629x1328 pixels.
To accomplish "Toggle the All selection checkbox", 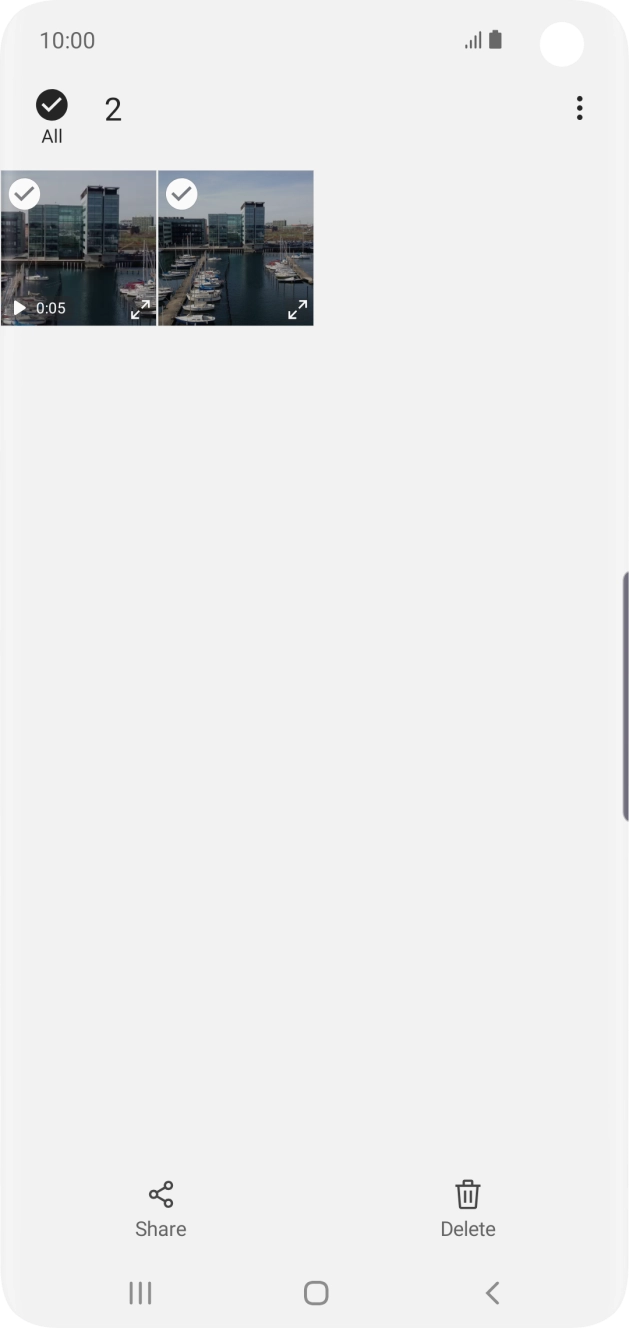I will coord(51,106).
